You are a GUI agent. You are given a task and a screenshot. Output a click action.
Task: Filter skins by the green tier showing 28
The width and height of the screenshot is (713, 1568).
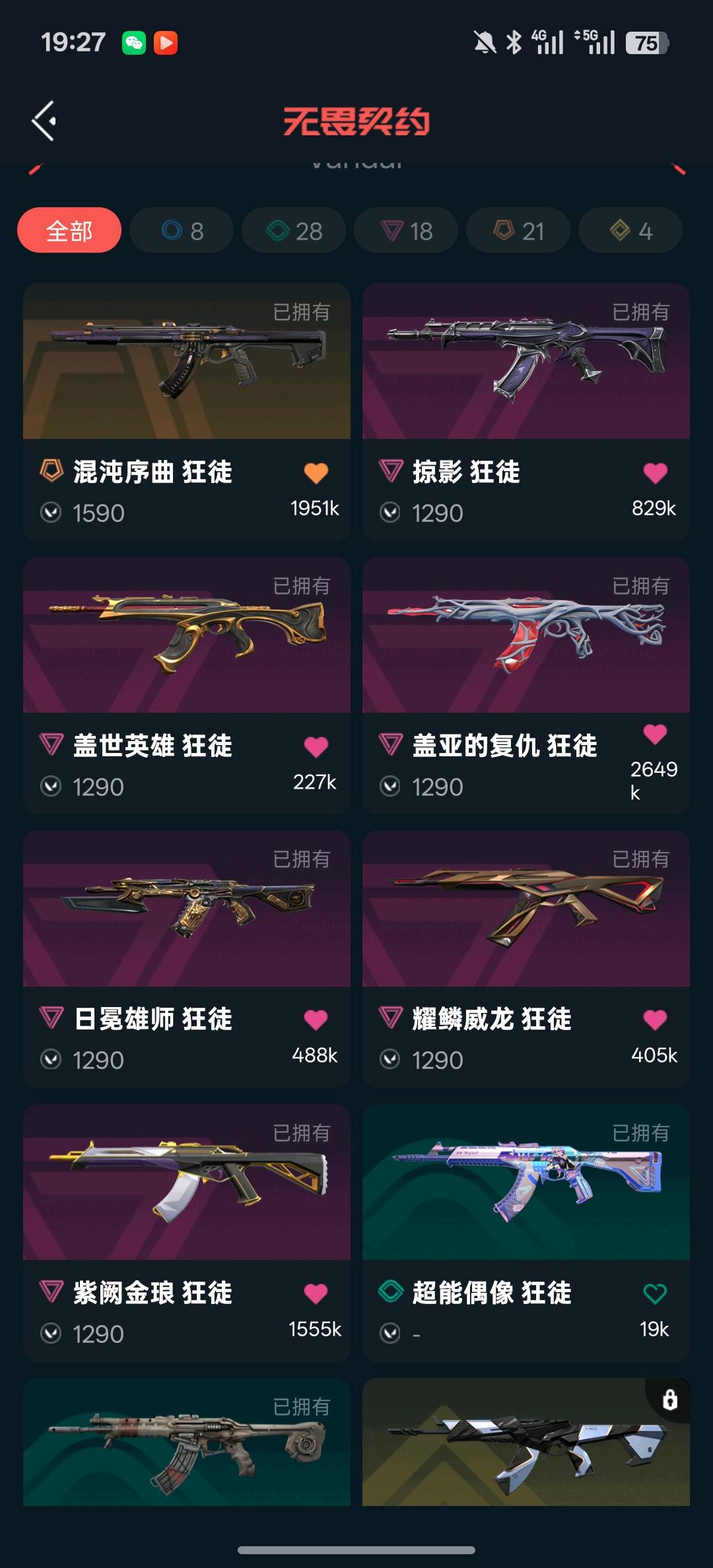pos(294,231)
